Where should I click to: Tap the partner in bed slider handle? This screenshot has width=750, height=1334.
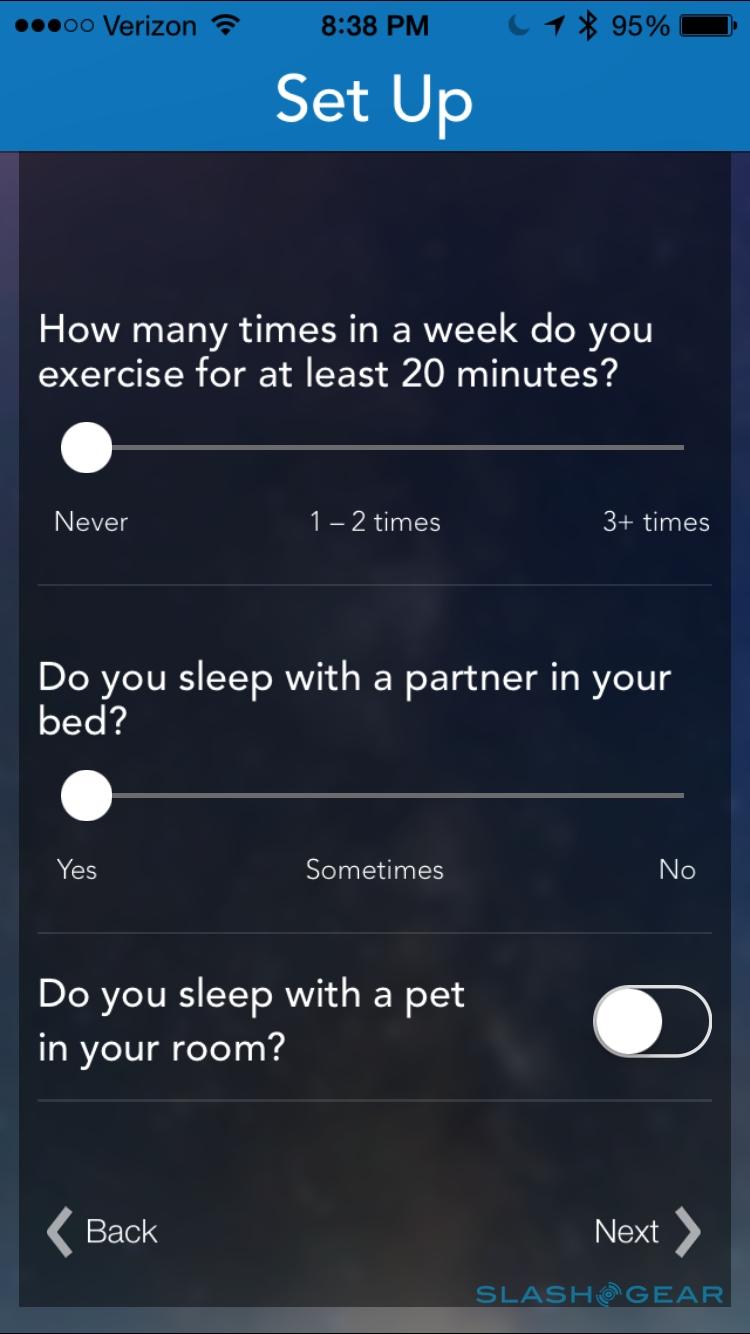[86, 795]
